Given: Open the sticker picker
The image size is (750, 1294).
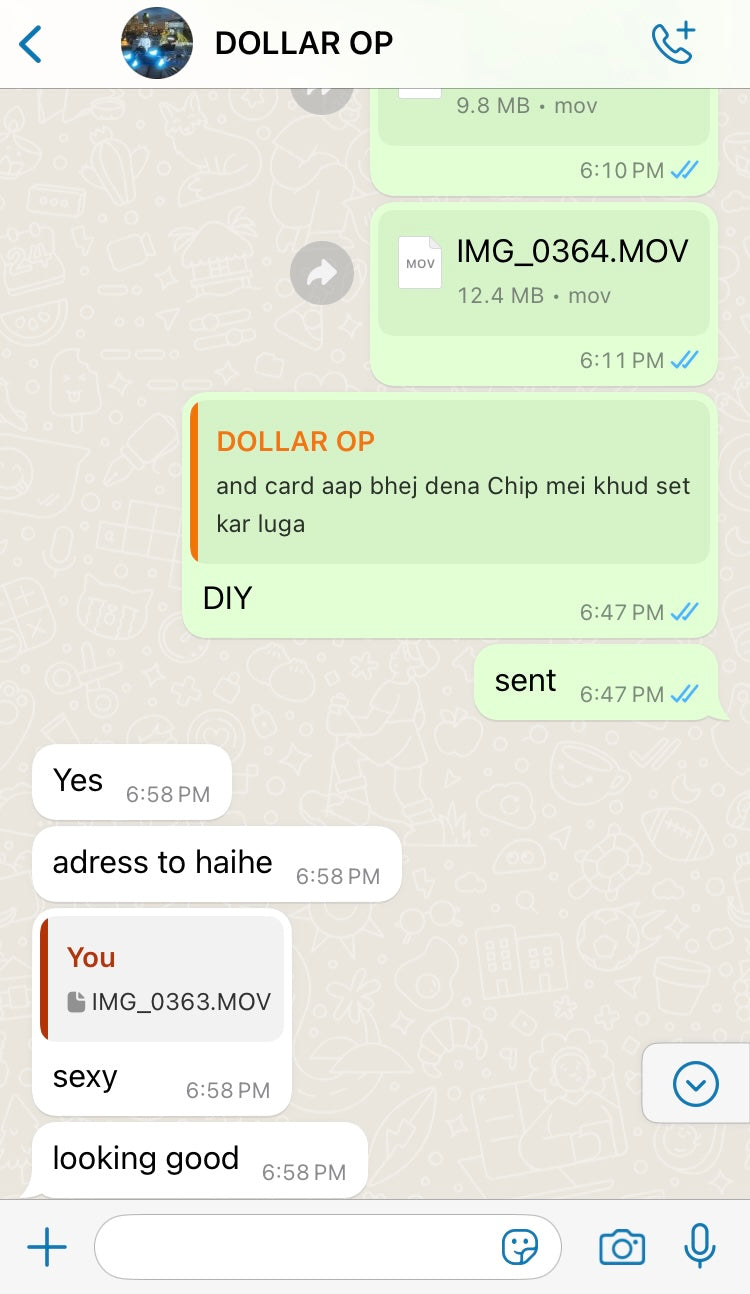Looking at the screenshot, I should point(520,1247).
